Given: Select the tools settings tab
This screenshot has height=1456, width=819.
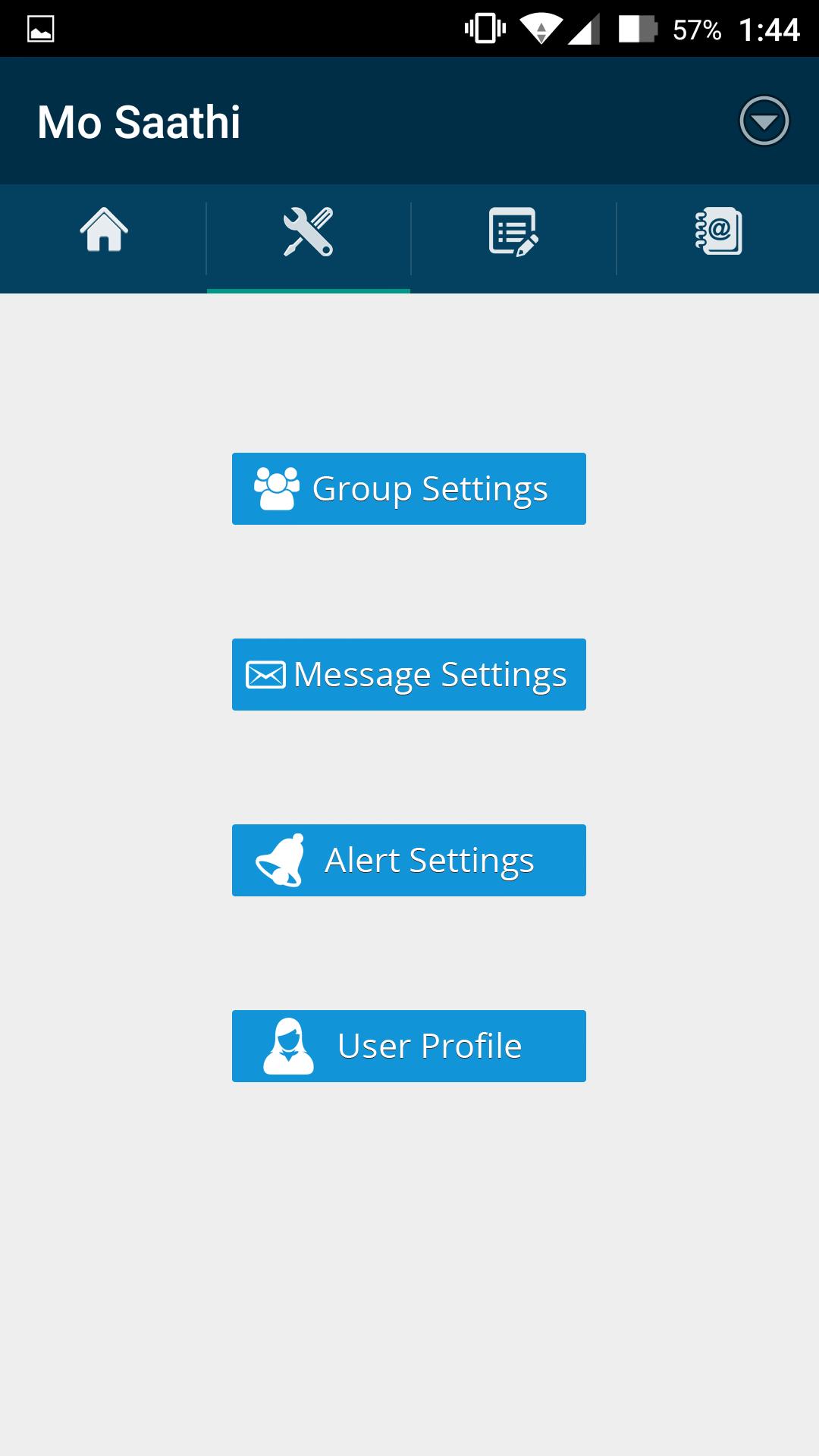Looking at the screenshot, I should (308, 232).
